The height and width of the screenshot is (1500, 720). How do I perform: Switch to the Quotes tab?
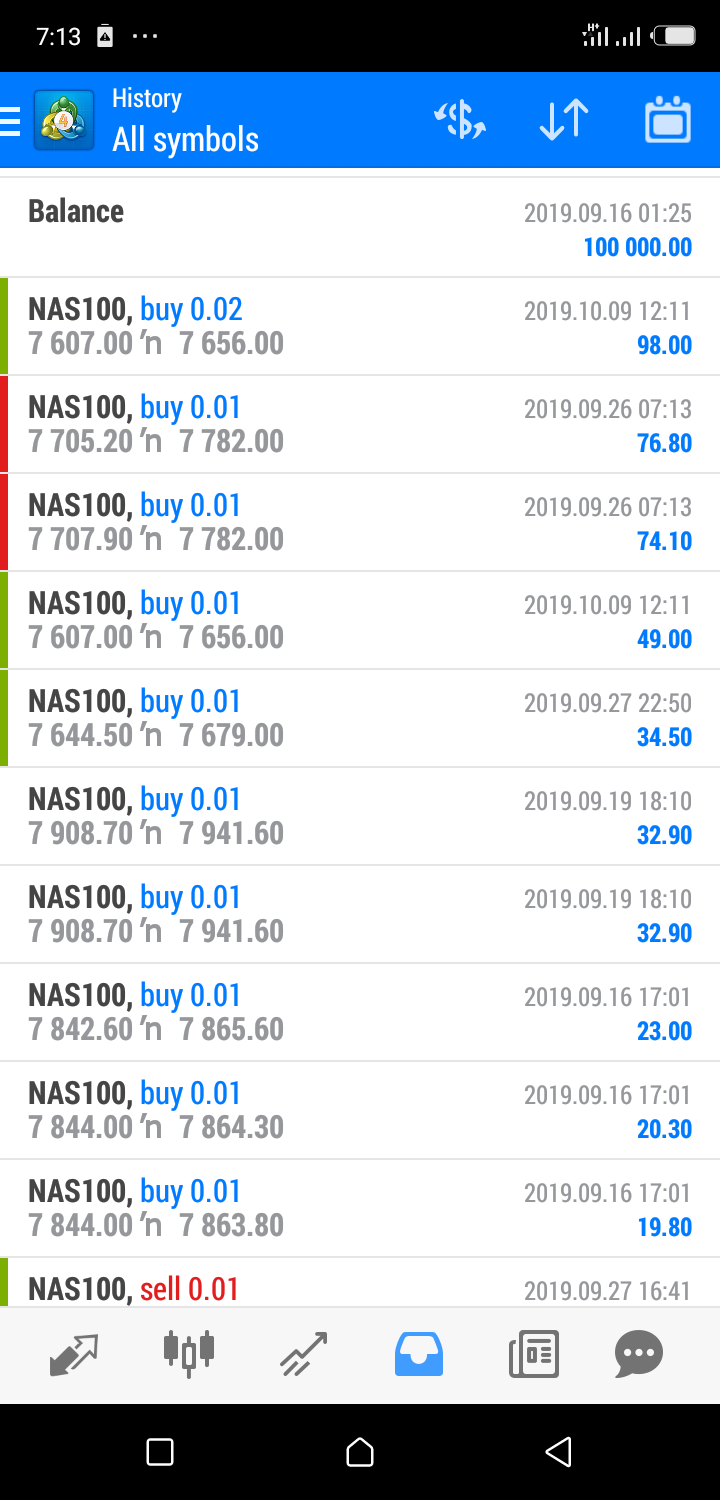[74, 1354]
